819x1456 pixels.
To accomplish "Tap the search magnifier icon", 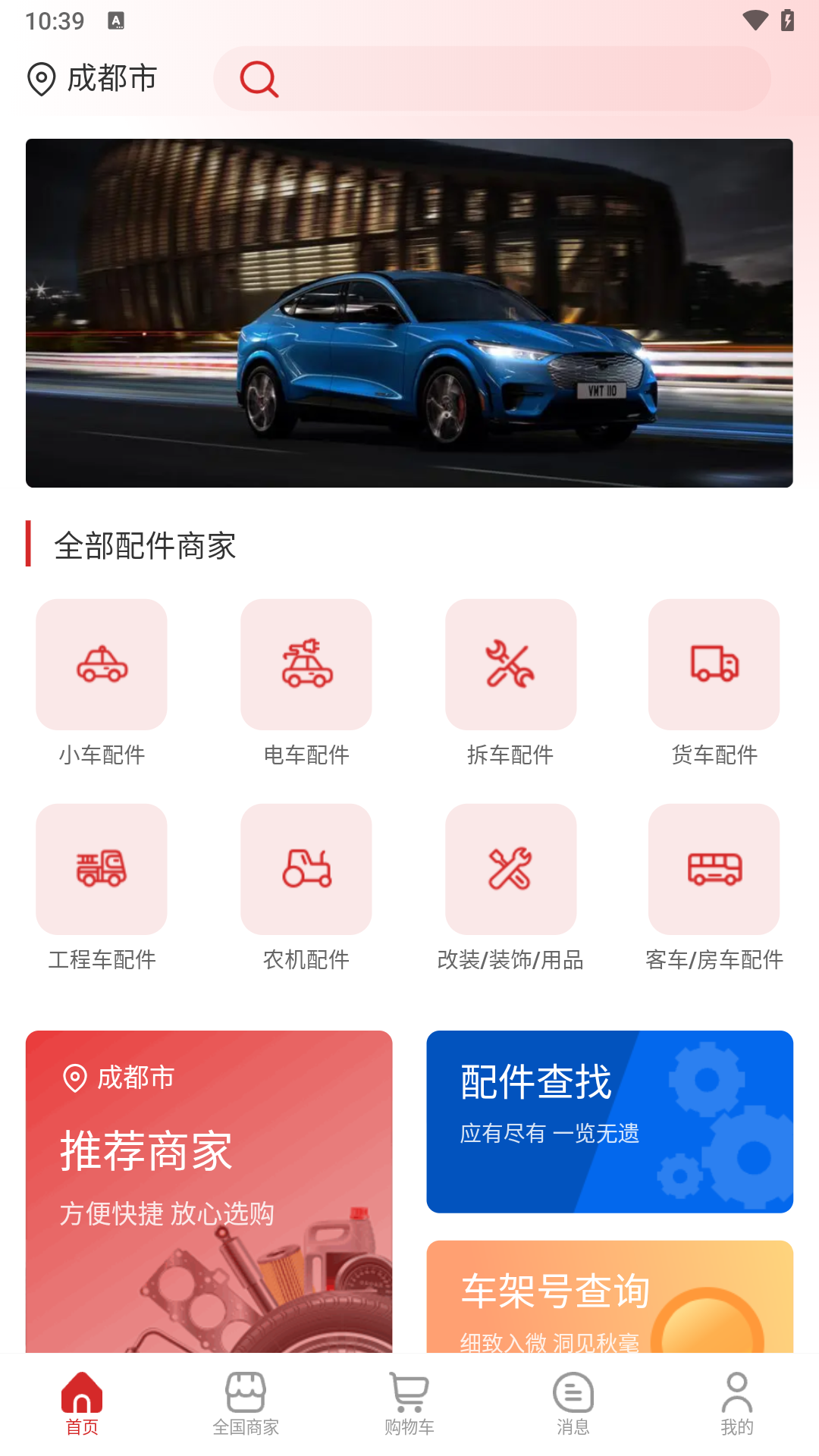I will [259, 79].
